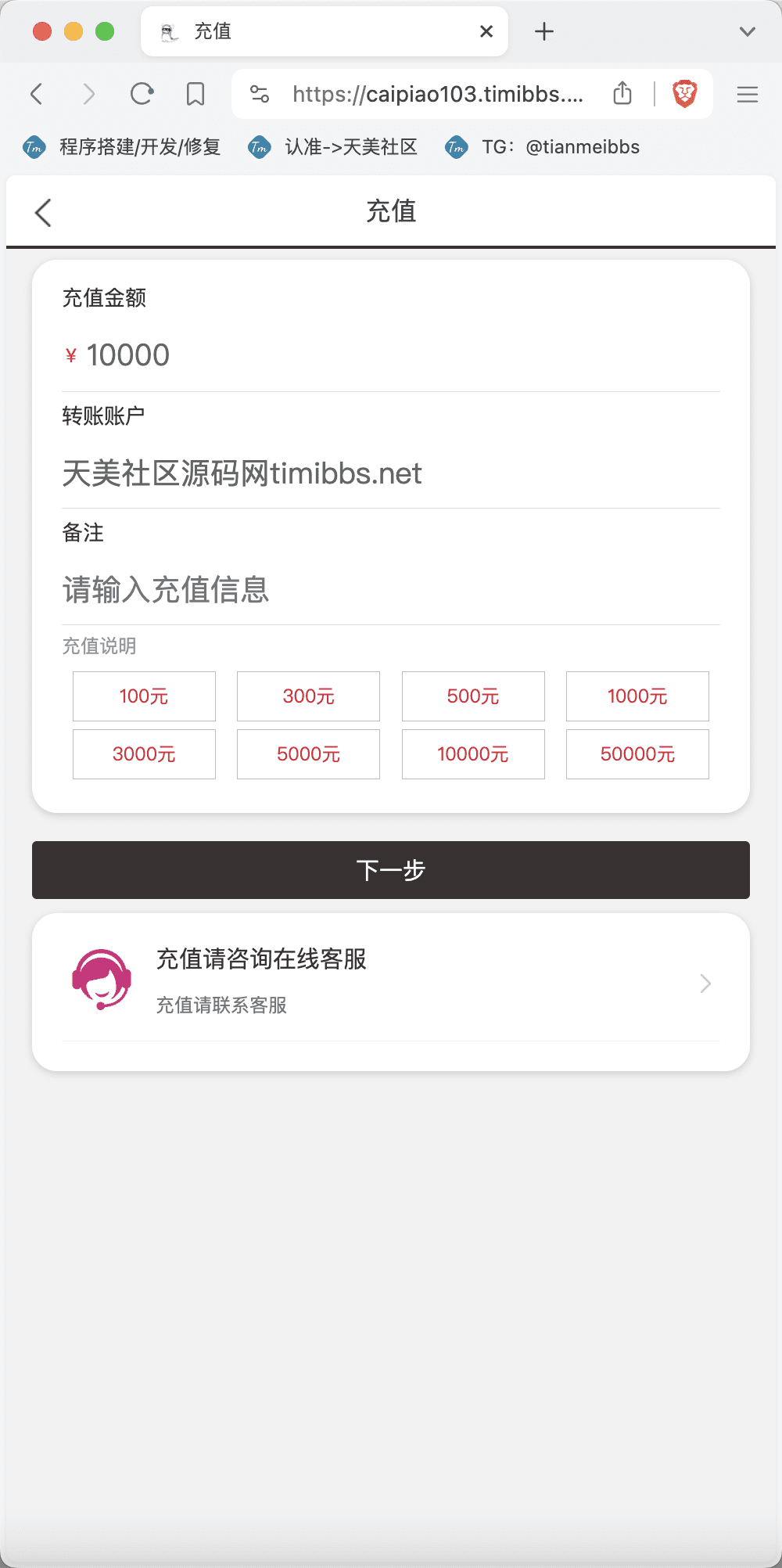Pick the 500元 amount
This screenshot has height=1568, width=782.
(473, 696)
